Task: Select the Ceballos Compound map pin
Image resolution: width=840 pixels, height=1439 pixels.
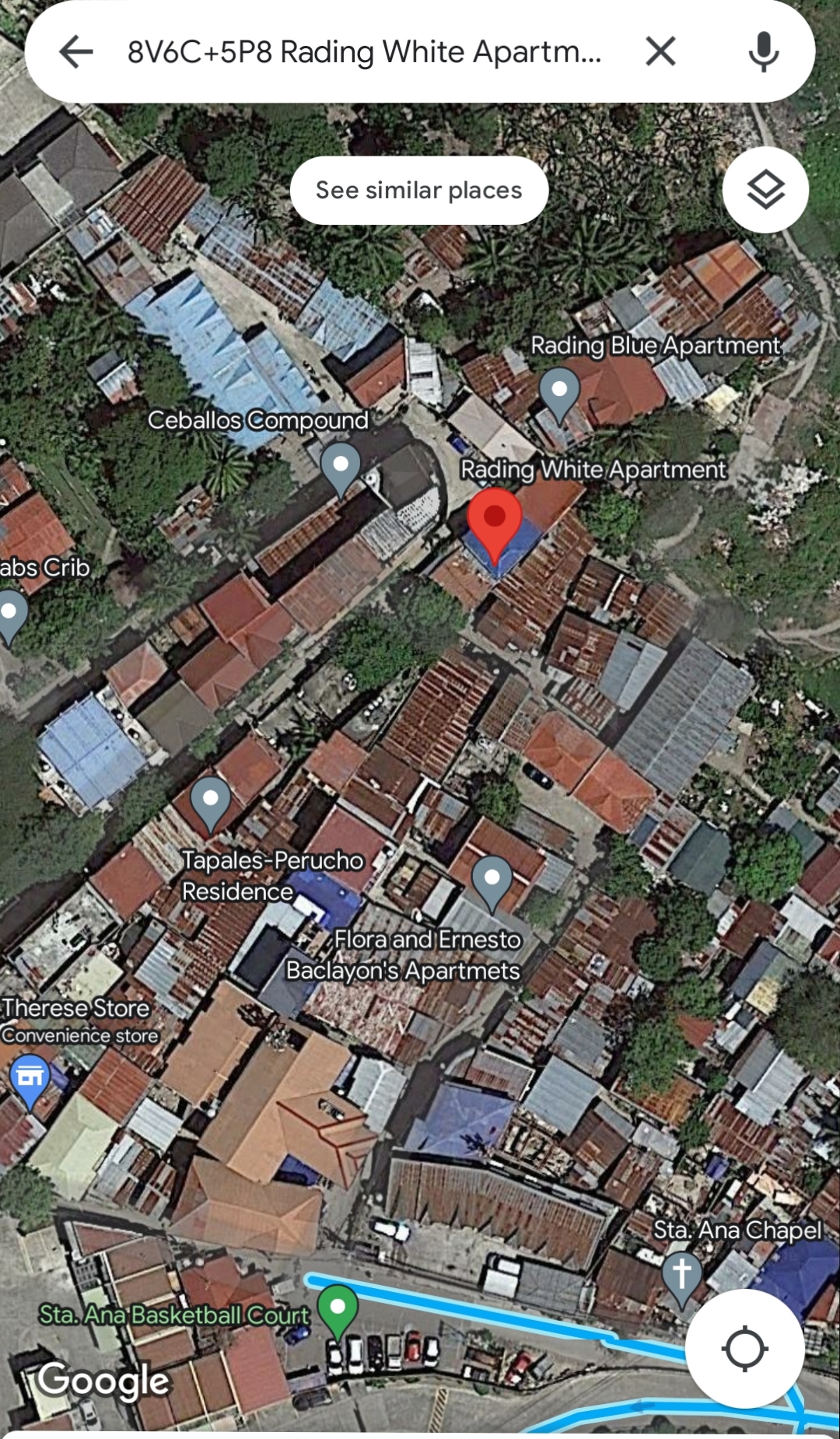Action: 341,467
